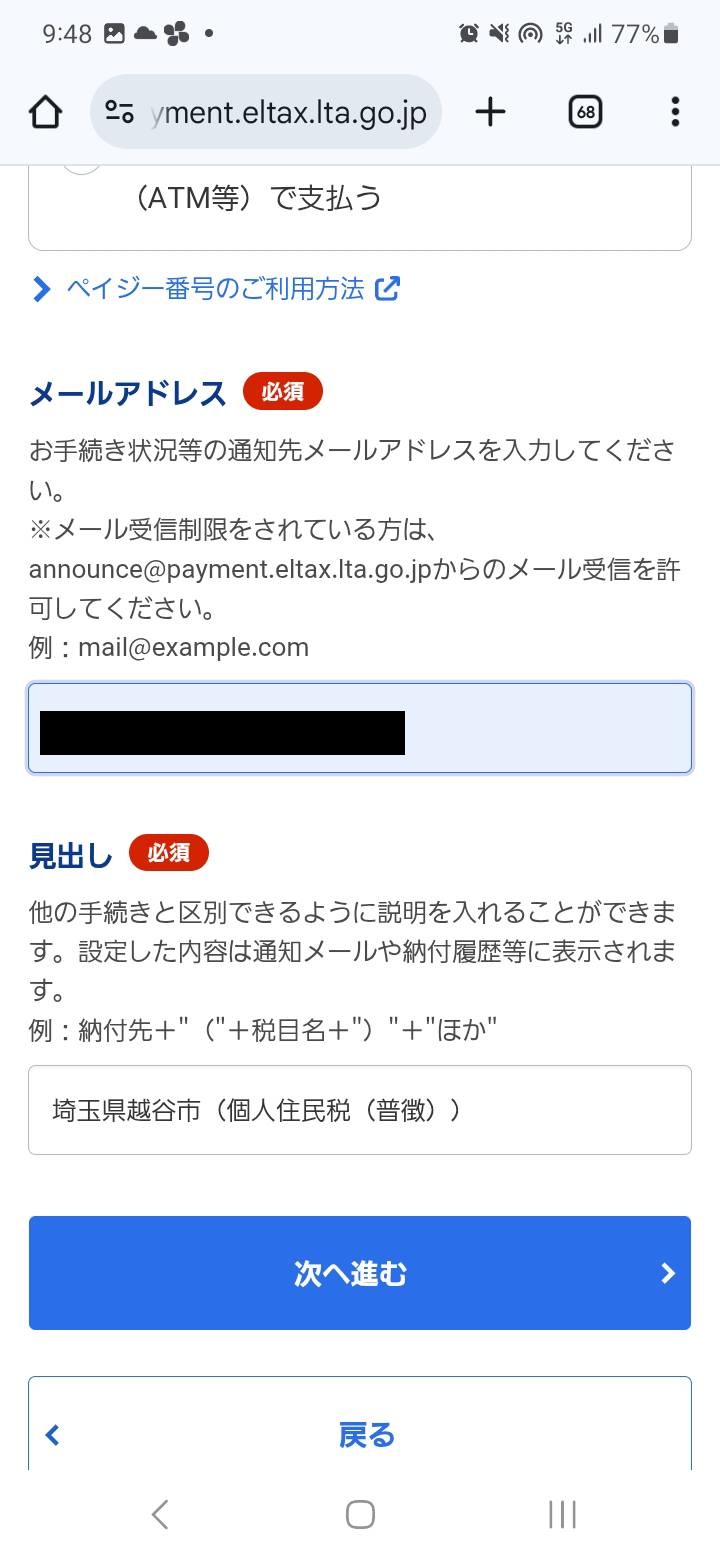Select the pay by ATM option
This screenshot has width=720, height=1560.
coord(360,207)
